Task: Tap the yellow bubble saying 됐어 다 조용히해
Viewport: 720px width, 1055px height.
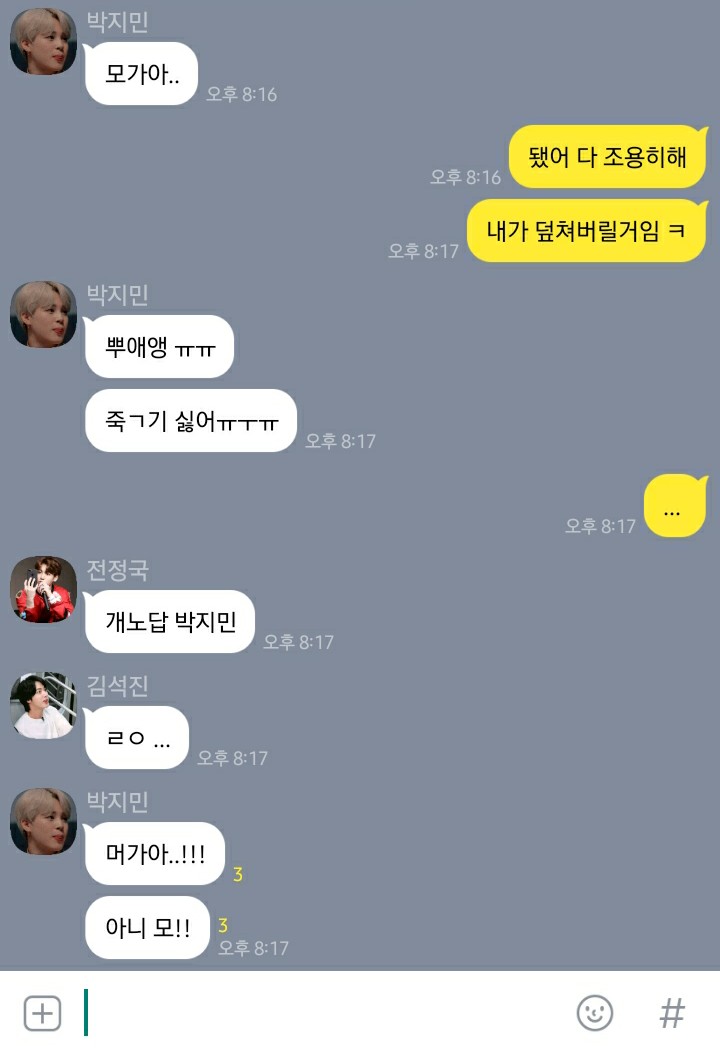Action: tap(607, 157)
